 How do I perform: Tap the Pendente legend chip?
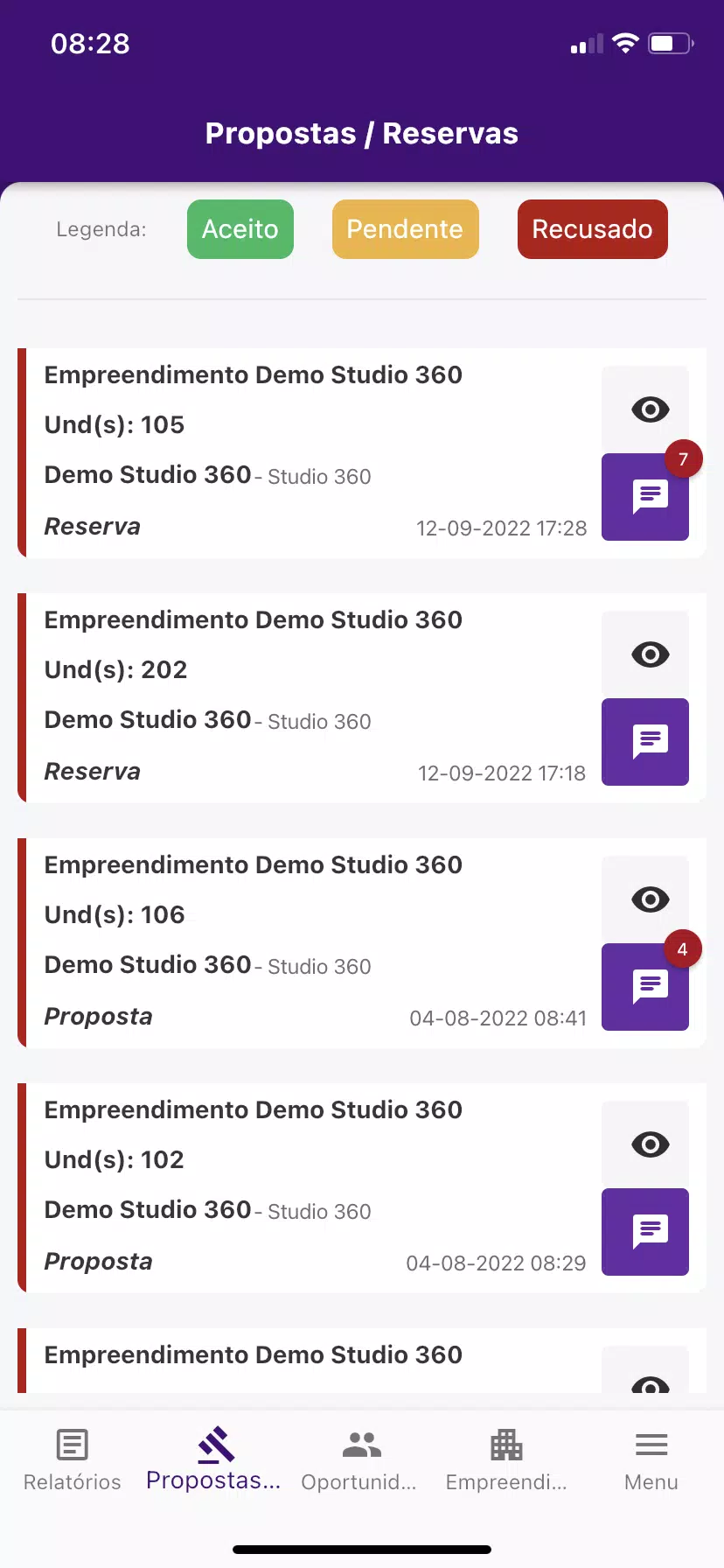pos(406,229)
